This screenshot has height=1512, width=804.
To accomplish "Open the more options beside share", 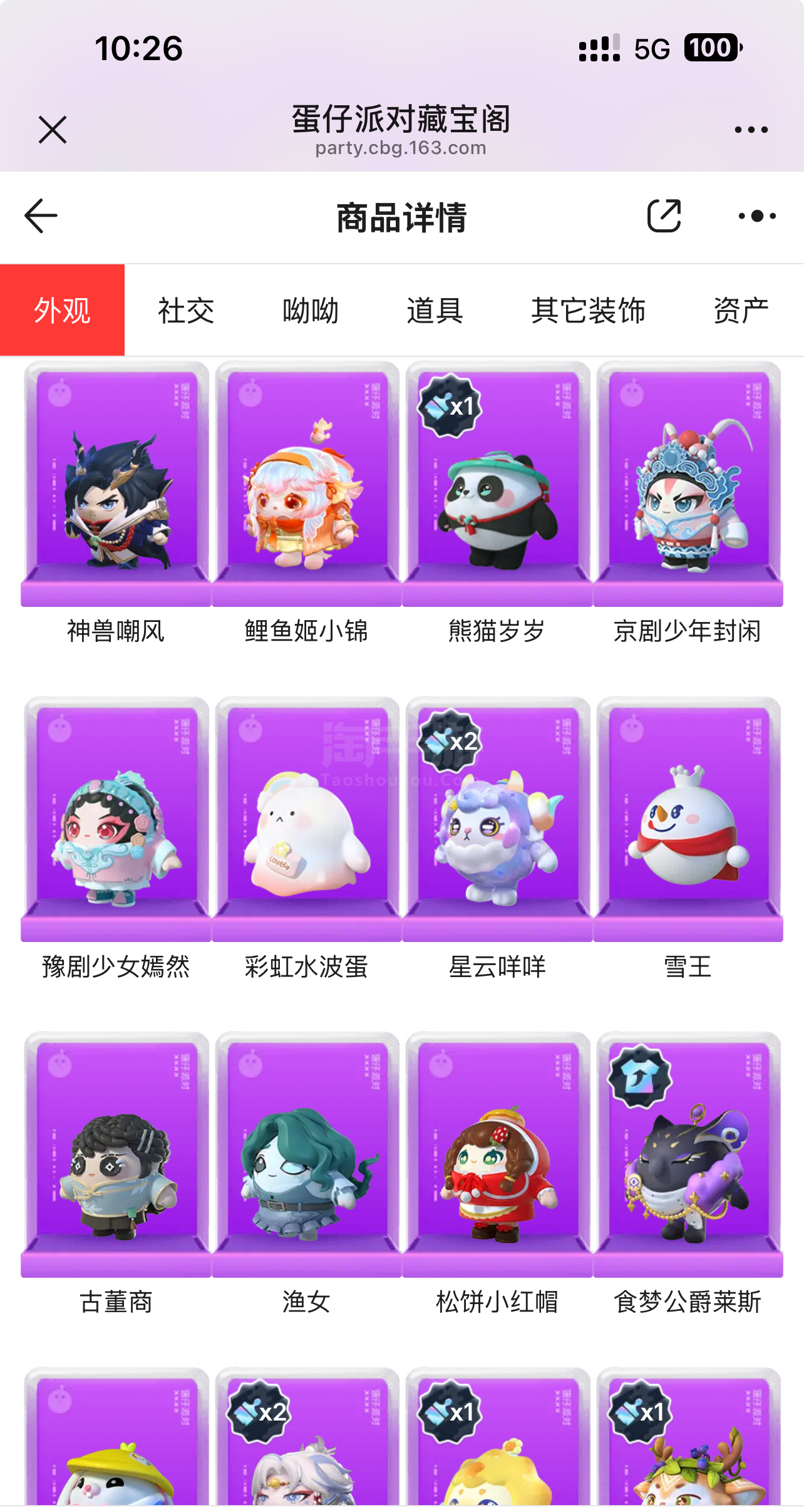I will 757,216.
